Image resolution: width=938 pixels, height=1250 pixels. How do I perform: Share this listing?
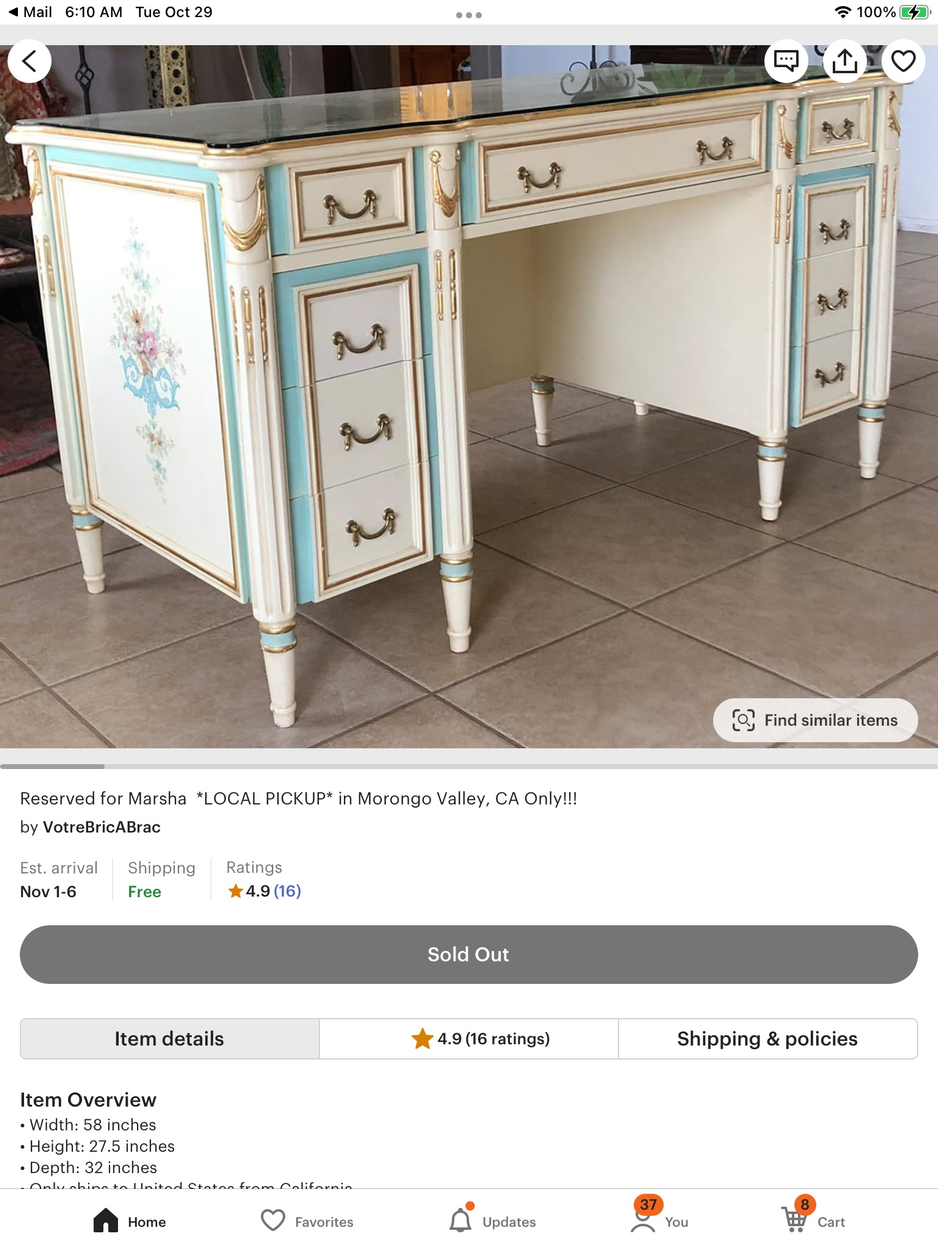click(x=845, y=62)
